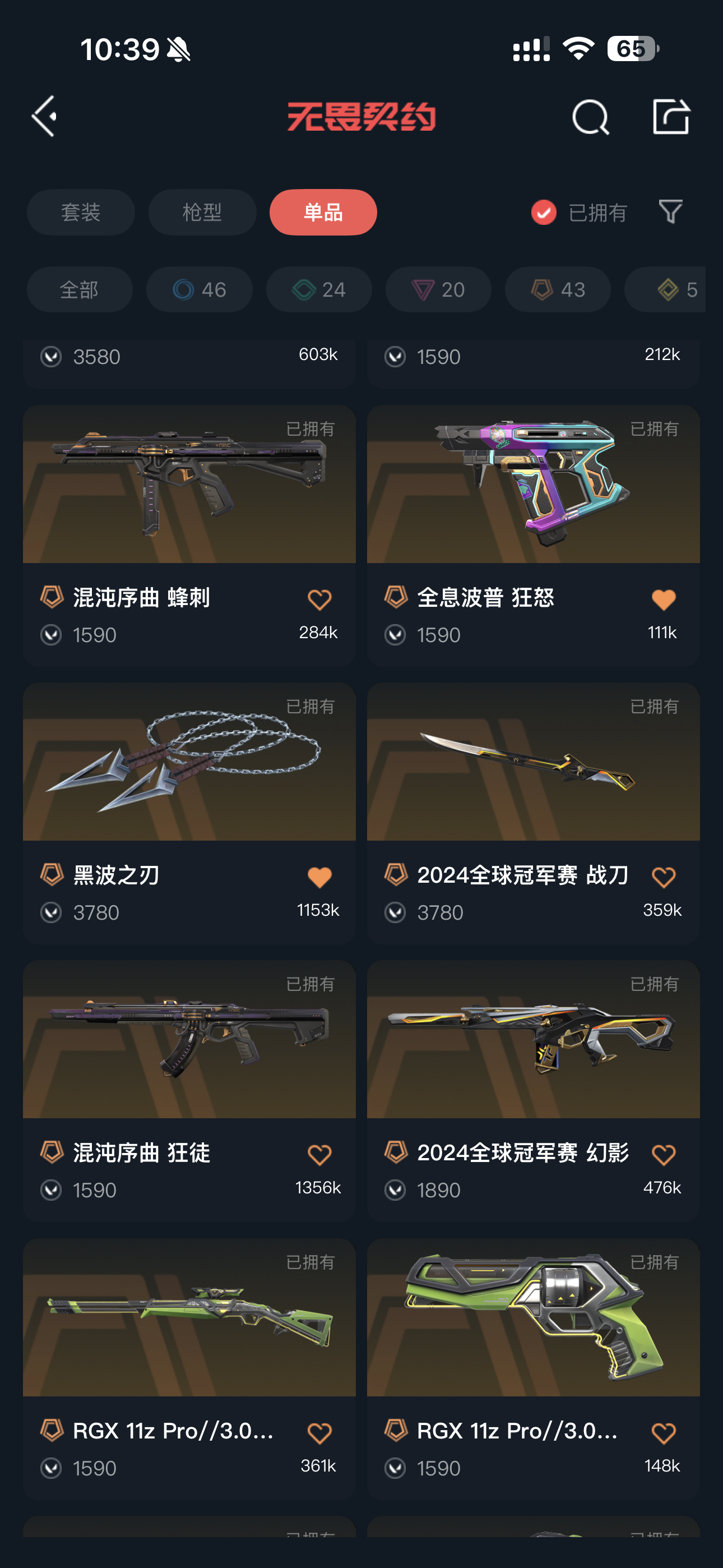Select the 全部 rarity chip
Screen dimensions: 723x1568
click(79, 290)
